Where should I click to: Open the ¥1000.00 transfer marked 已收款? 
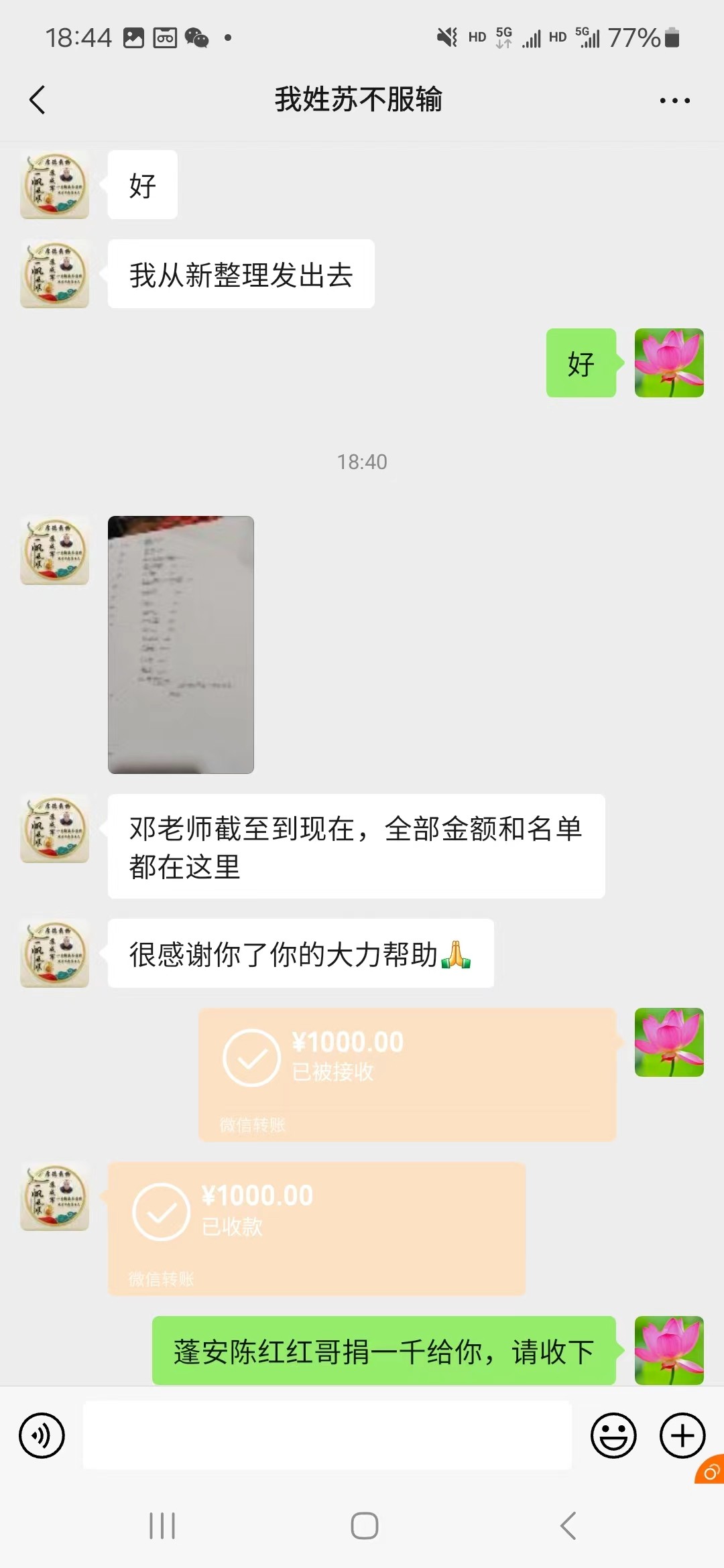[x=316, y=1228]
